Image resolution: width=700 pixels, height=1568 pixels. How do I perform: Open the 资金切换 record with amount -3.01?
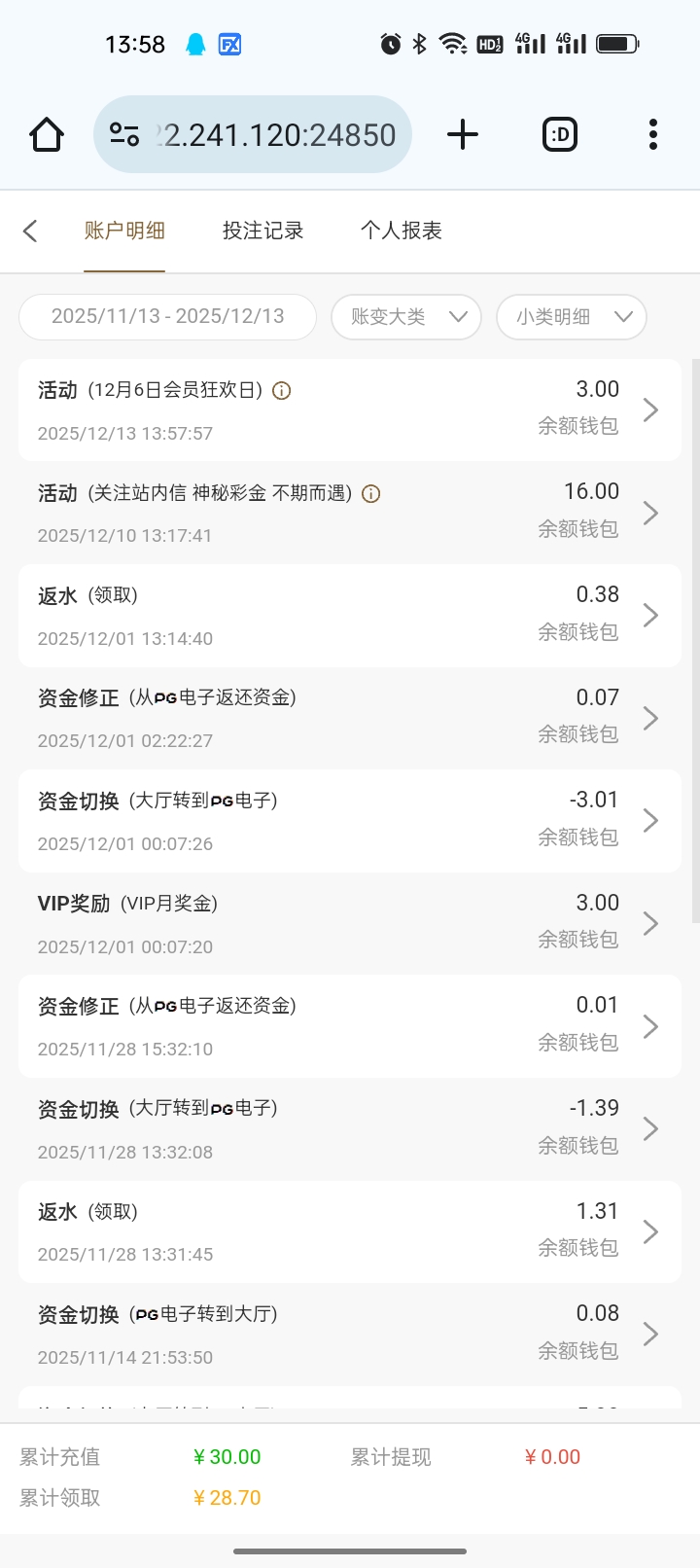coord(350,821)
